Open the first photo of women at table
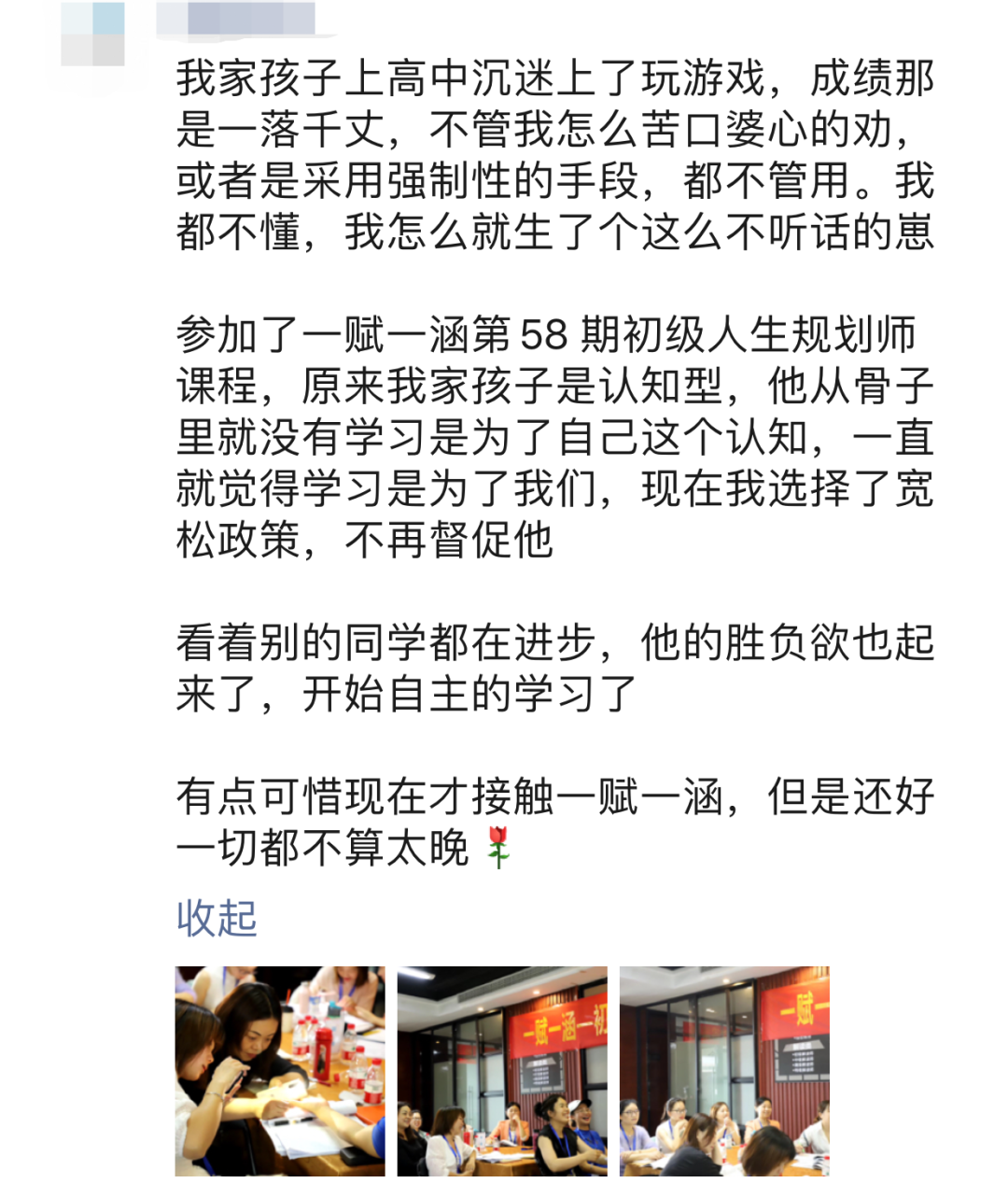 (280, 1071)
